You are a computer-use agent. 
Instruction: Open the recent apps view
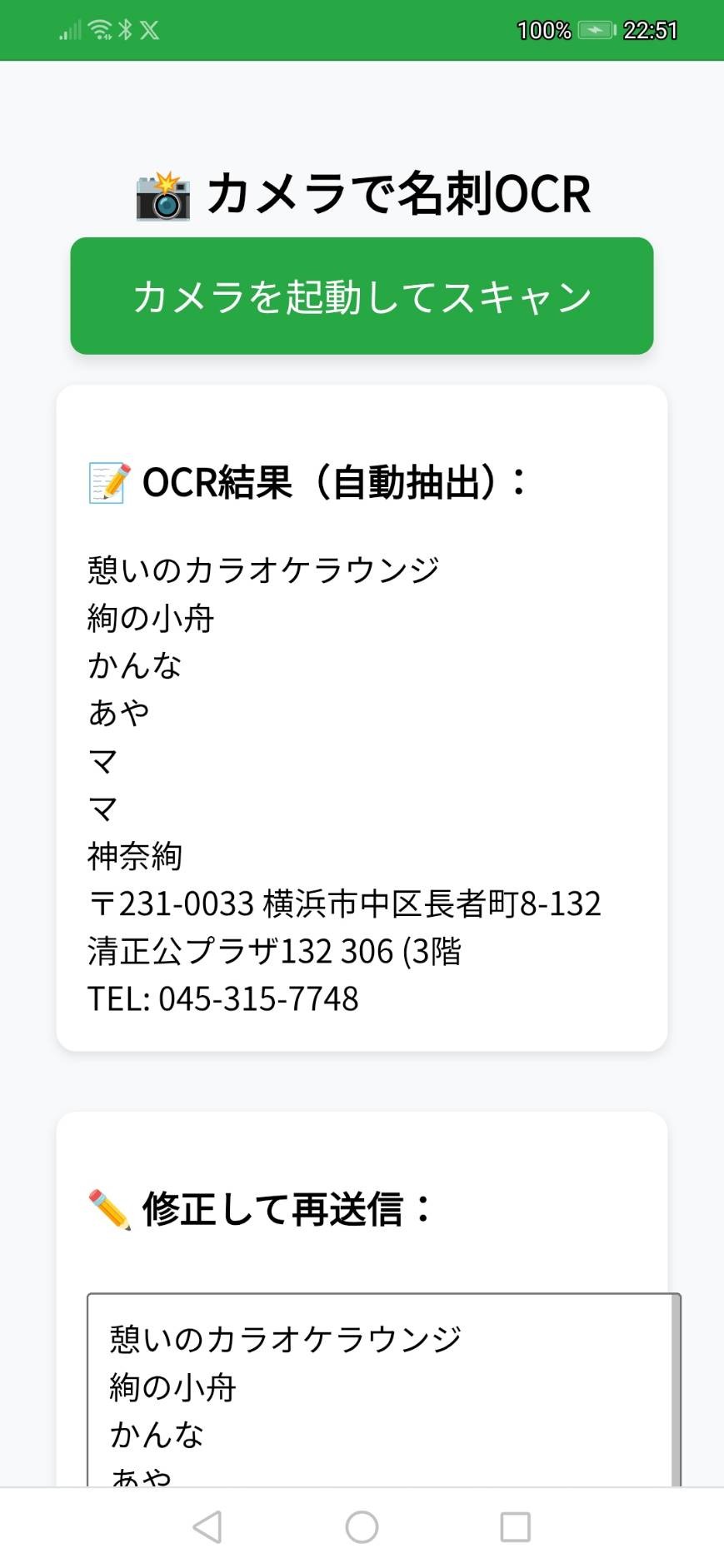click(515, 1527)
